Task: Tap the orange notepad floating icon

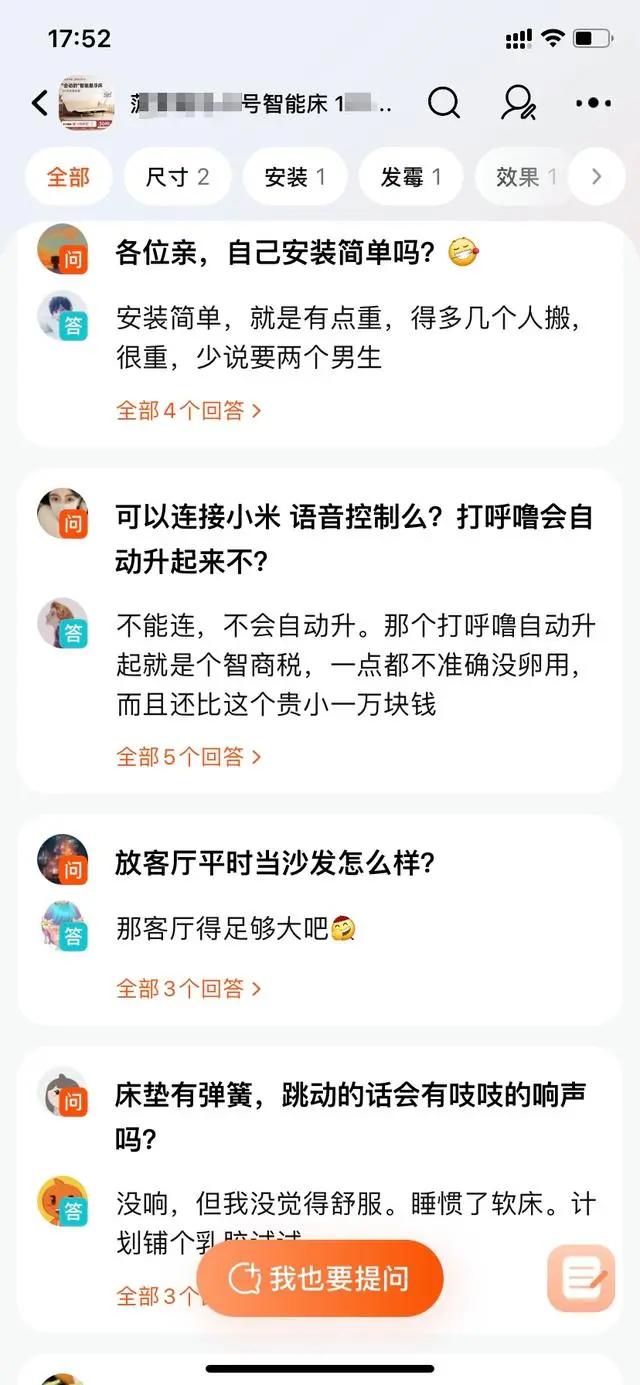Action: pos(581,1278)
